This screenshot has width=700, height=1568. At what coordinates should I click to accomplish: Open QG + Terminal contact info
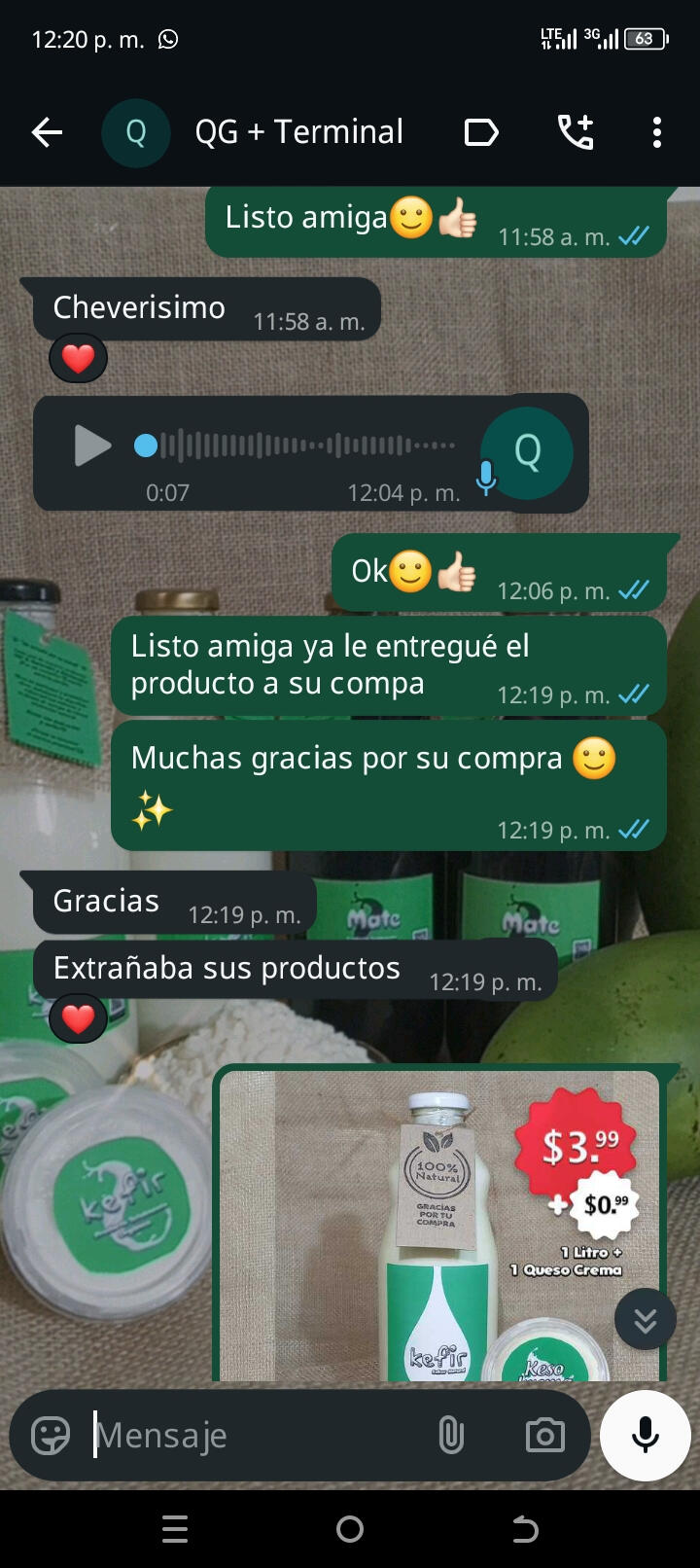(298, 132)
